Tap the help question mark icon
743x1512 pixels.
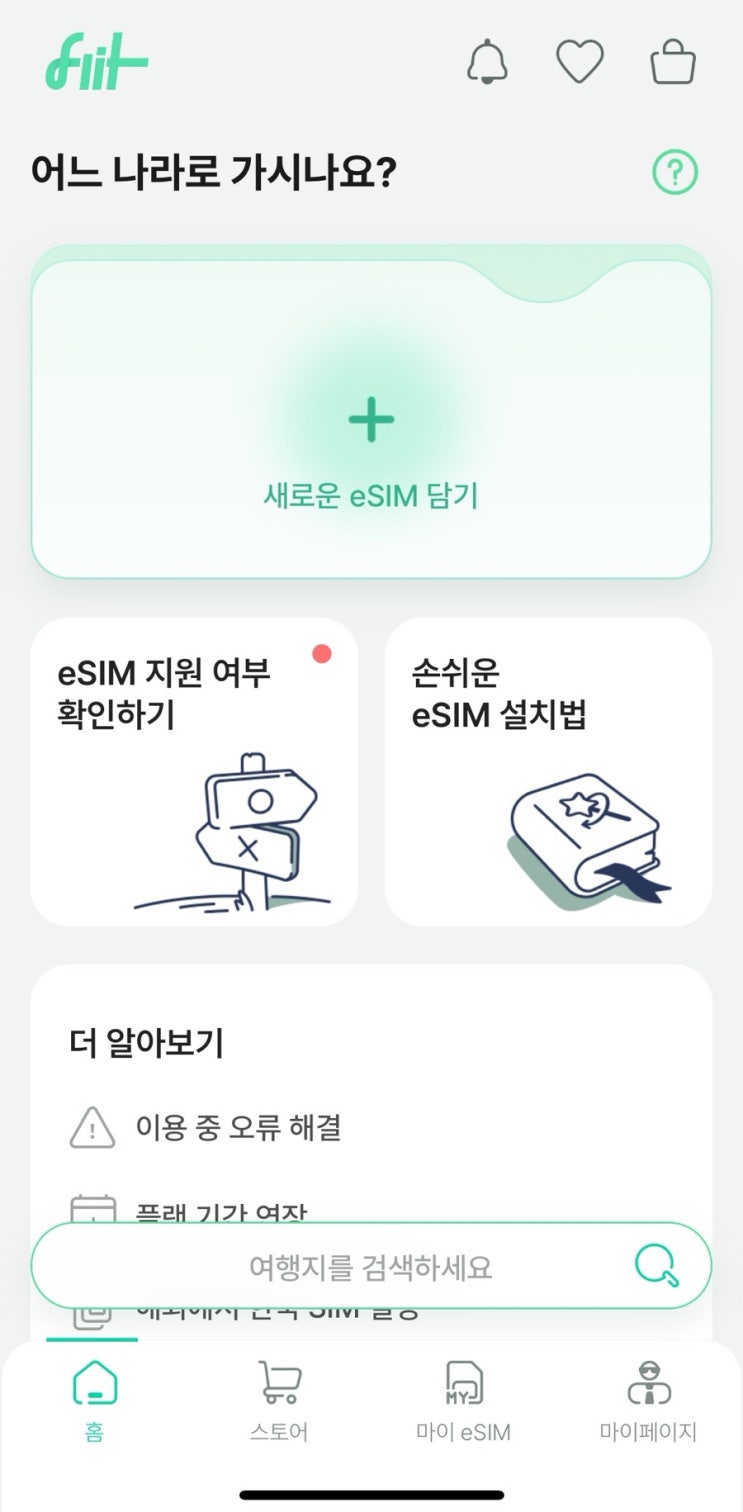pos(675,174)
